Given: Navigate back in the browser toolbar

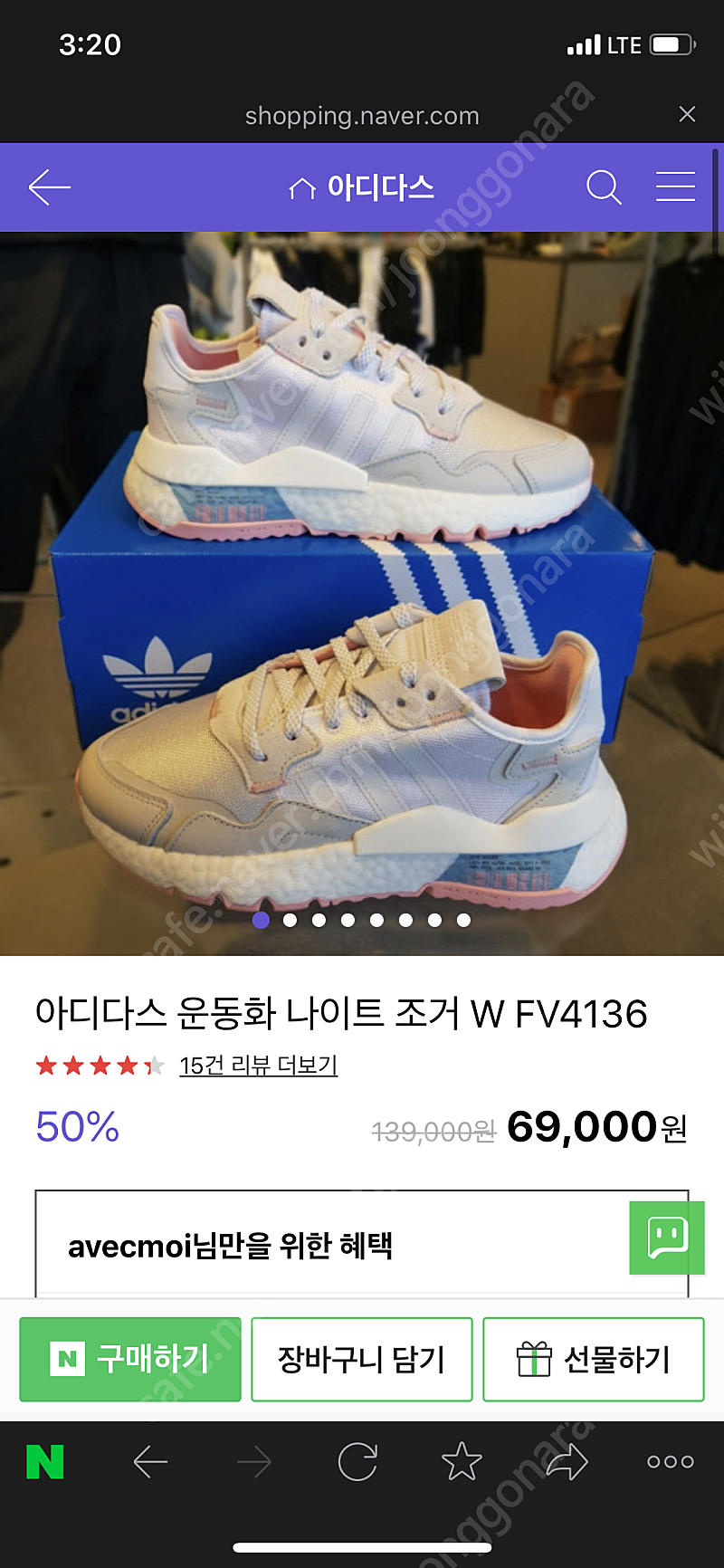Looking at the screenshot, I should (x=150, y=1462).
